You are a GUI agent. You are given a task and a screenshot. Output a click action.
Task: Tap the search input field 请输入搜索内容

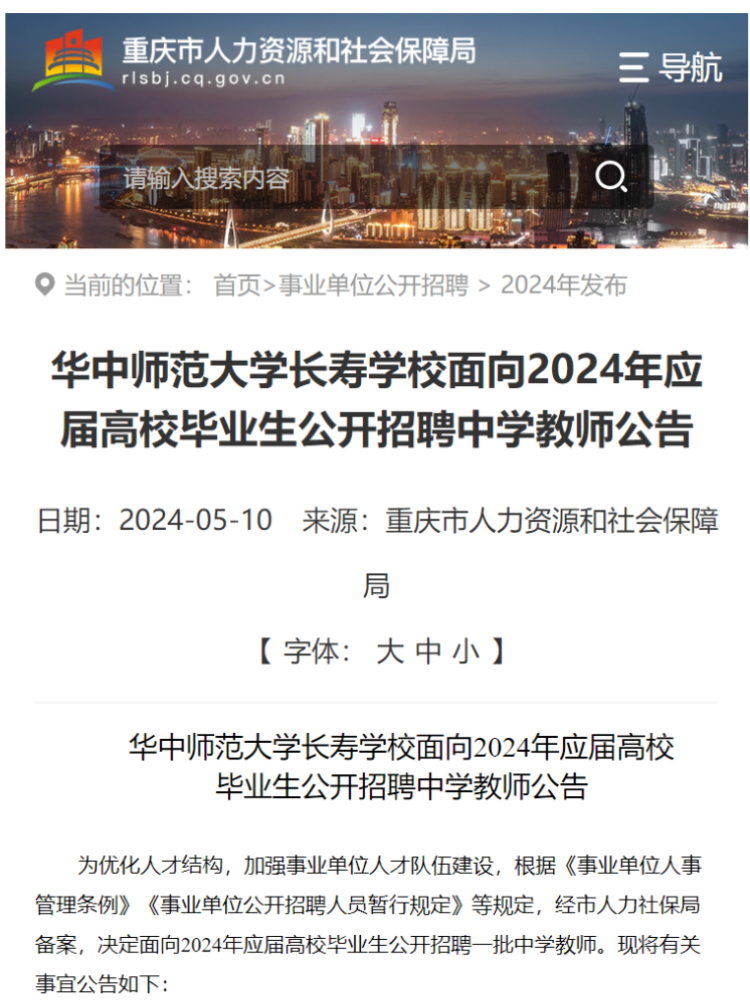click(340, 178)
